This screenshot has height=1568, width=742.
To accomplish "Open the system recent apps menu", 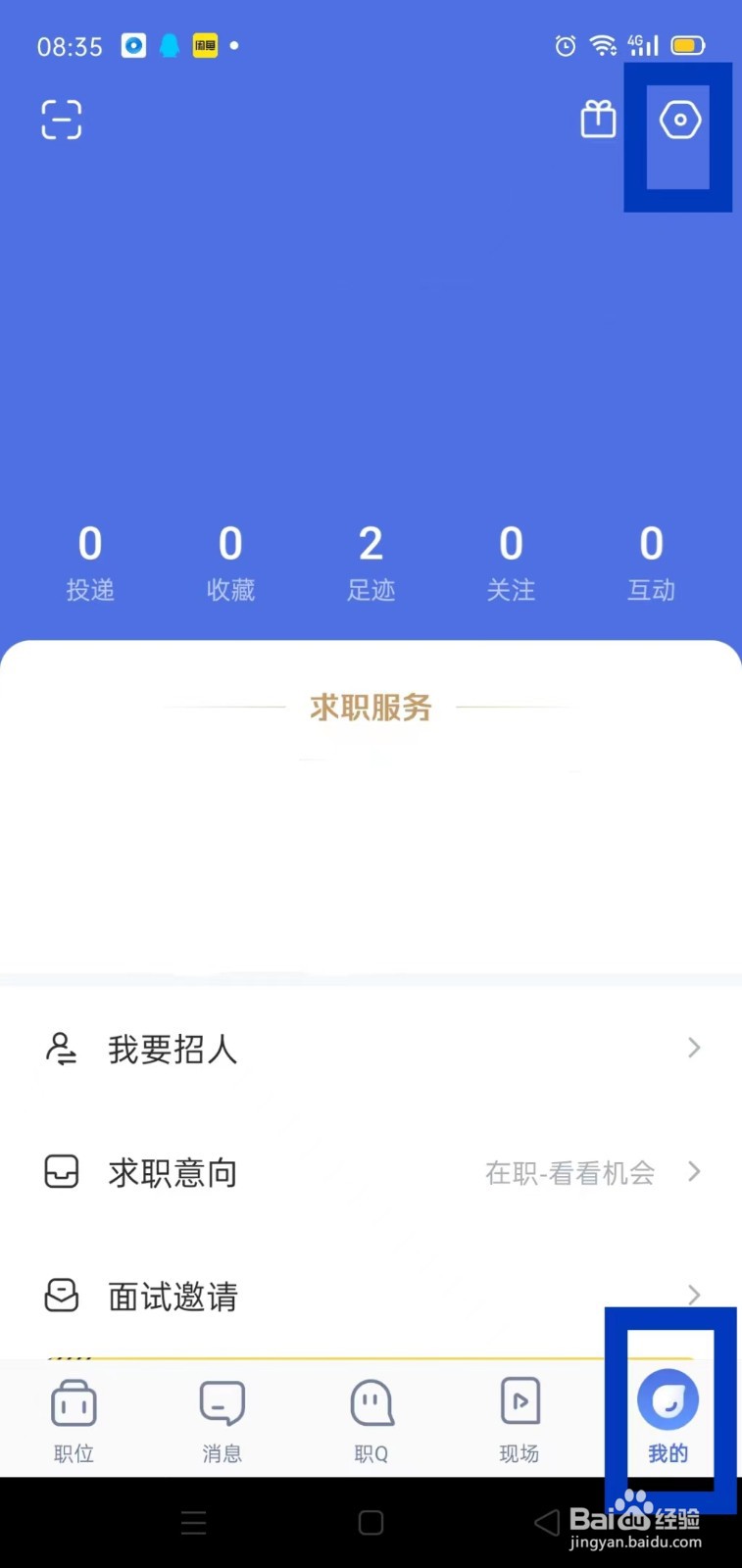I will (194, 1523).
